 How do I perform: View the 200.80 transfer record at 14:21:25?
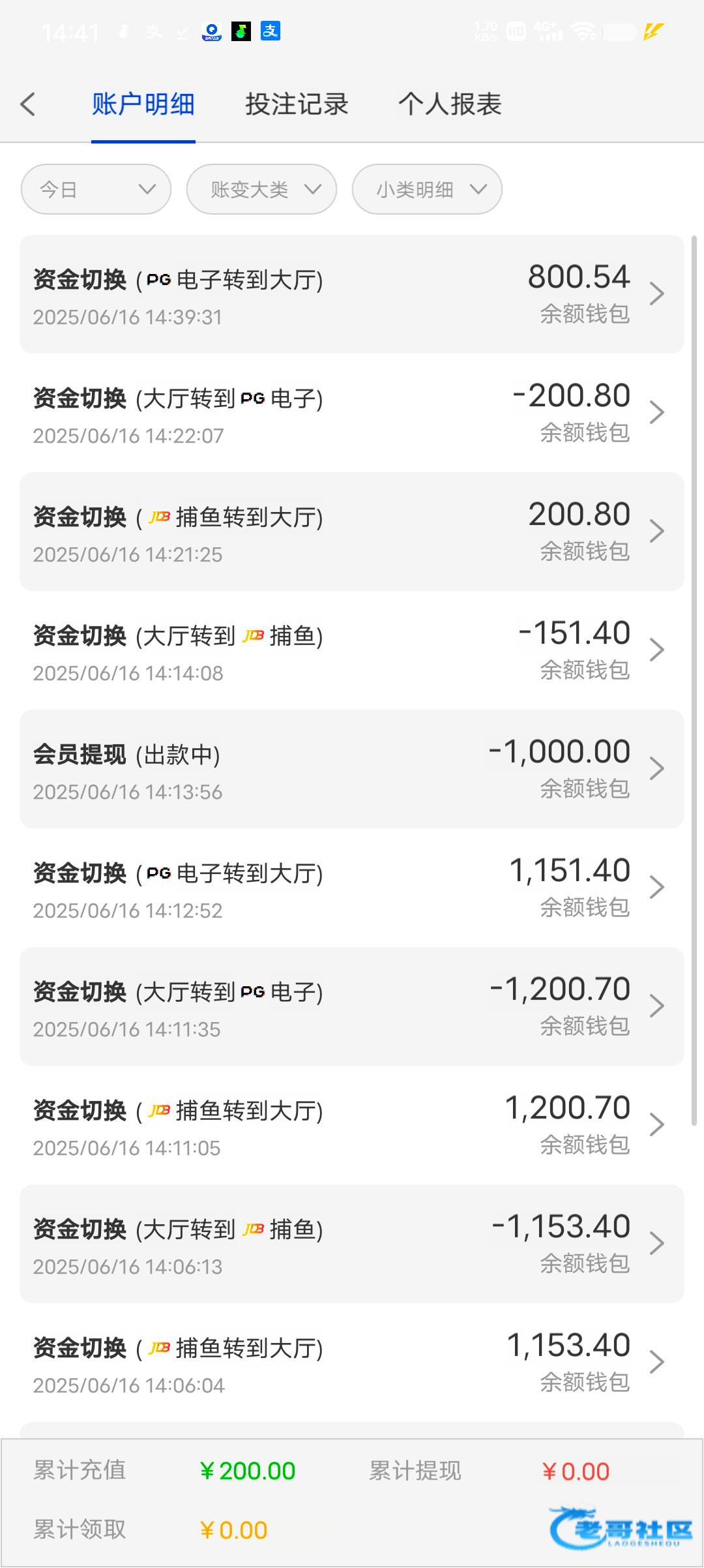coord(352,532)
